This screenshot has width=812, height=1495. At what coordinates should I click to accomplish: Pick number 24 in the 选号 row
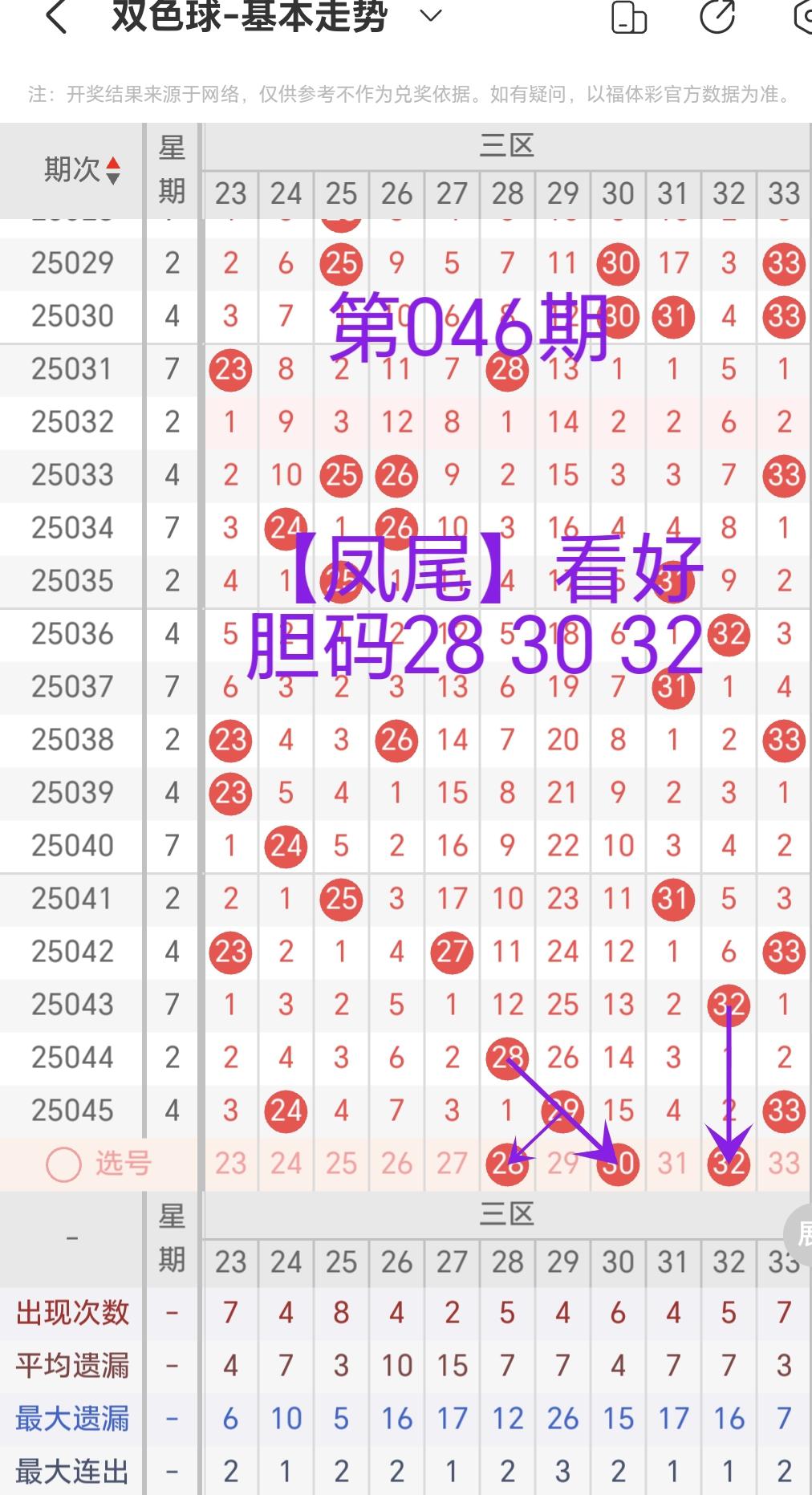click(x=286, y=1164)
